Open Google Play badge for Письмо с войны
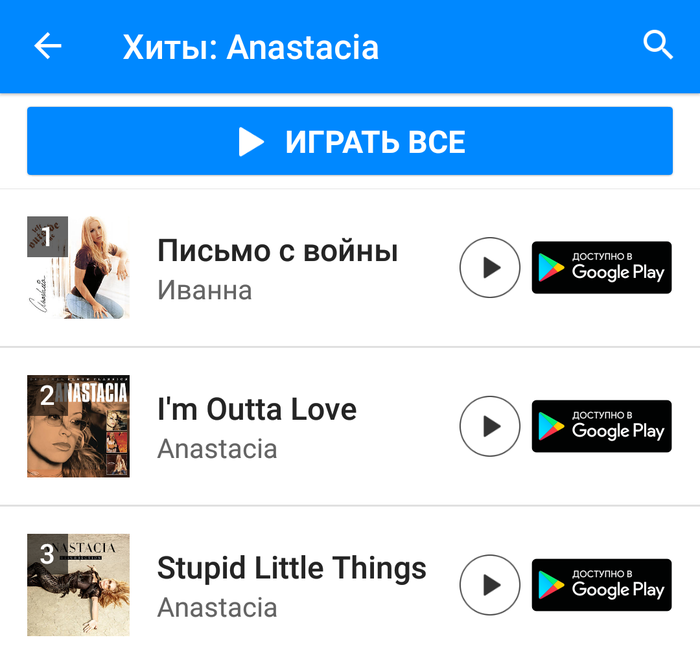700x653 pixels. (601, 267)
